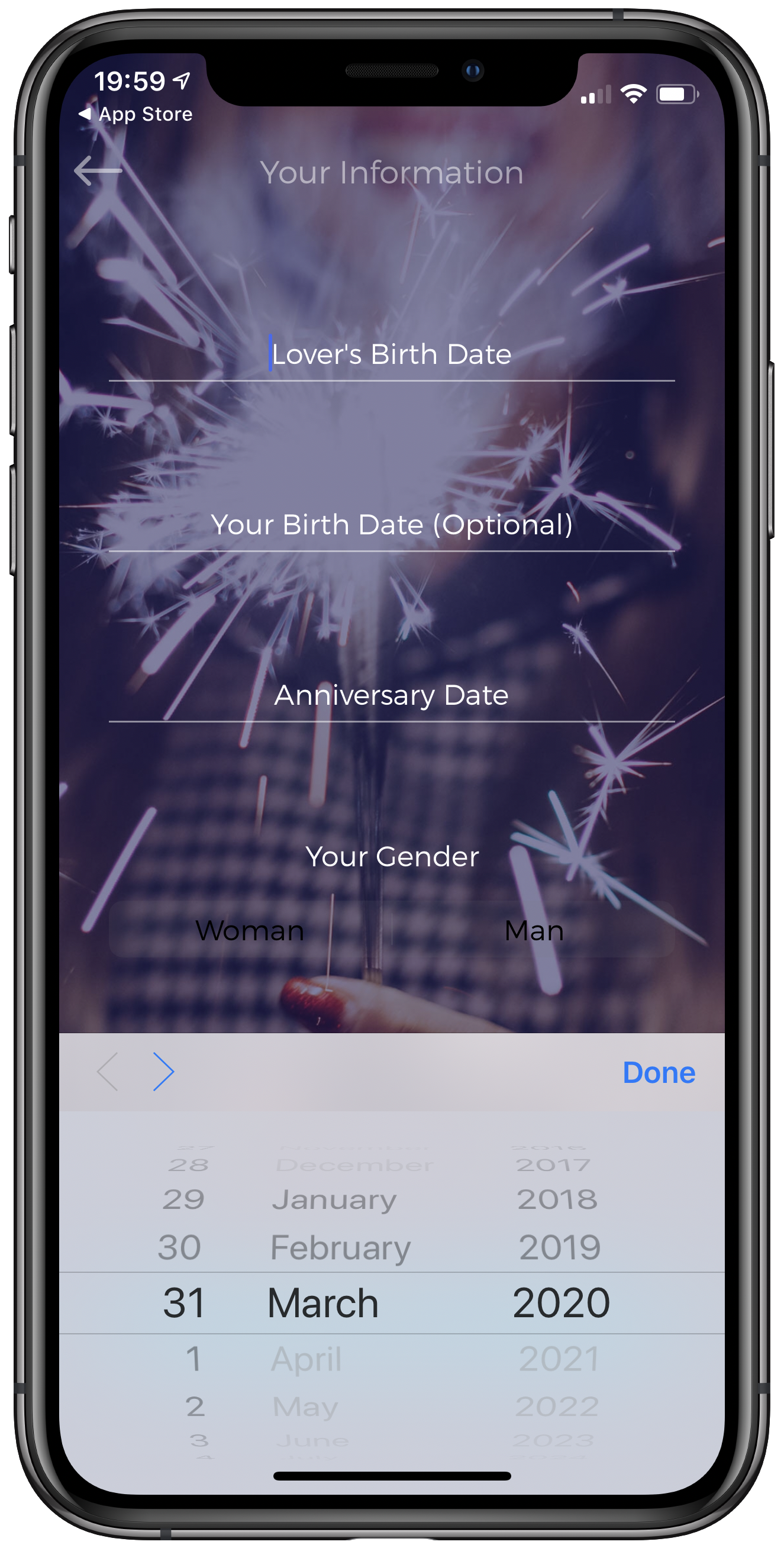The width and height of the screenshot is (784, 1548).
Task: Jump to next field with right chevron
Action: [163, 1072]
